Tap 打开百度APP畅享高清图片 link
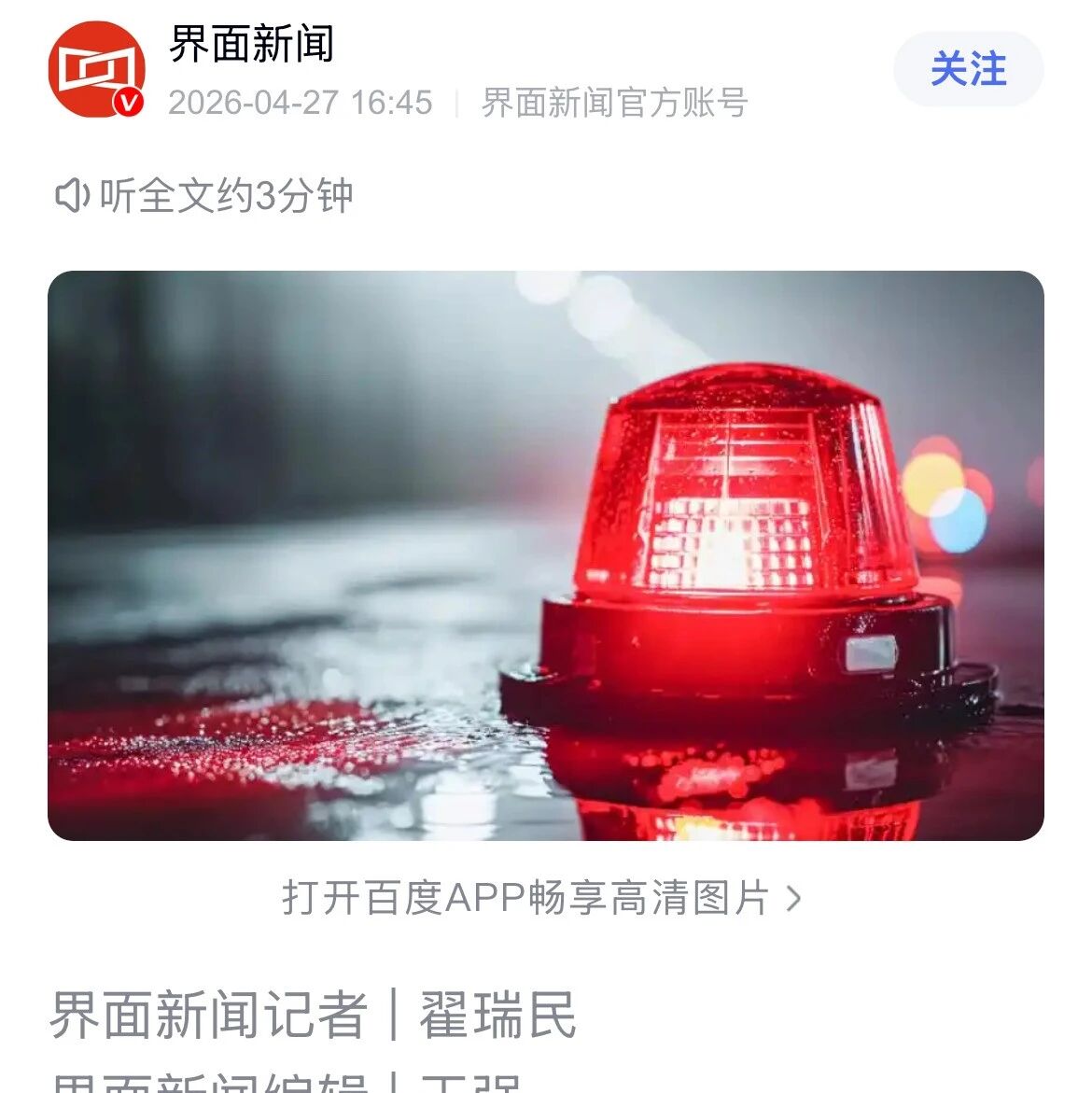1092x1093 pixels. (x=542, y=897)
